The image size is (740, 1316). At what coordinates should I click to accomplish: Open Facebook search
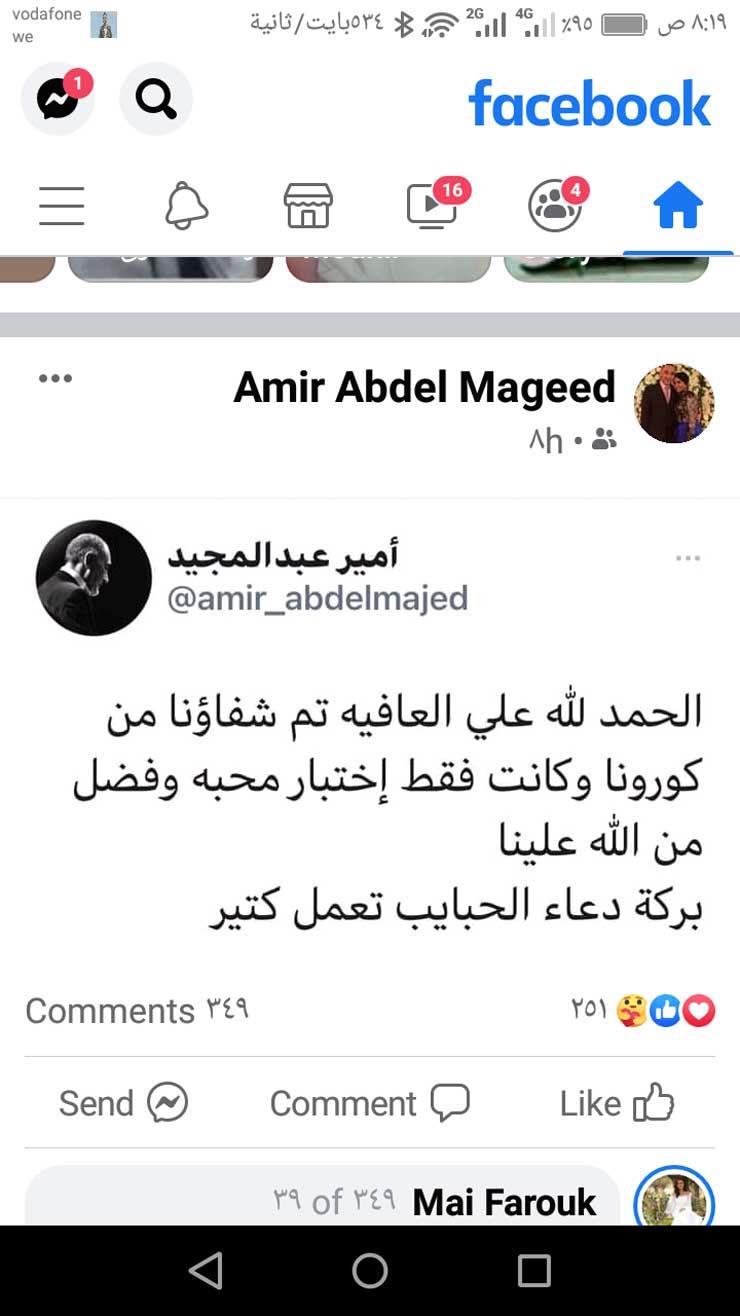click(x=156, y=98)
